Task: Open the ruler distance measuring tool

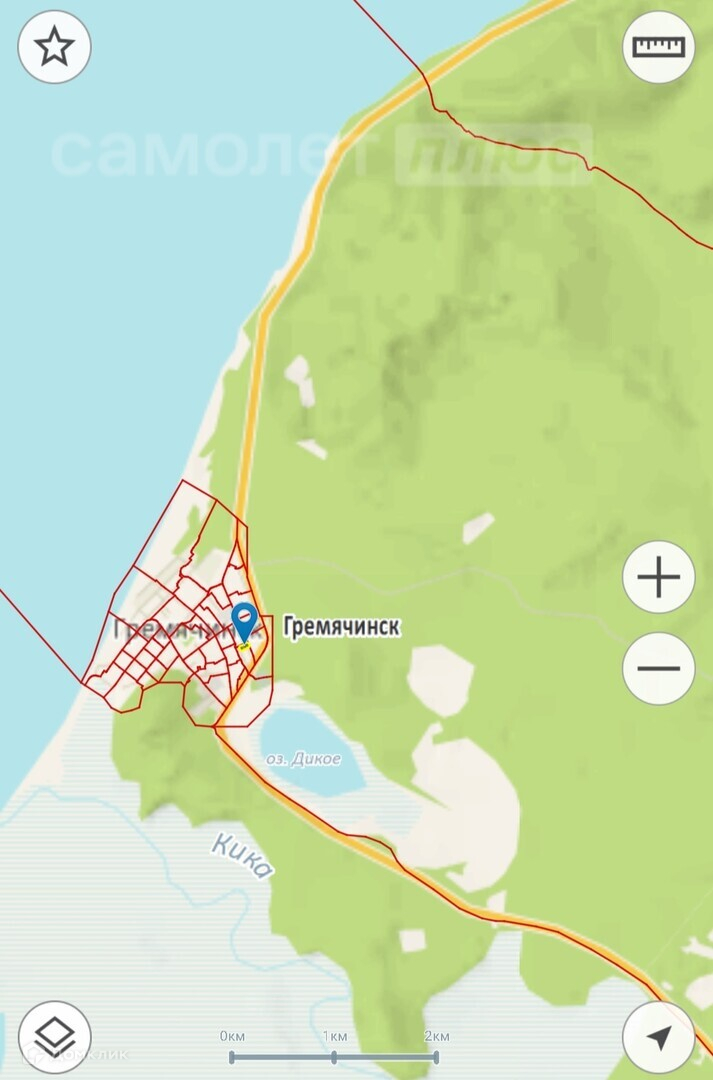Action: pos(659,48)
